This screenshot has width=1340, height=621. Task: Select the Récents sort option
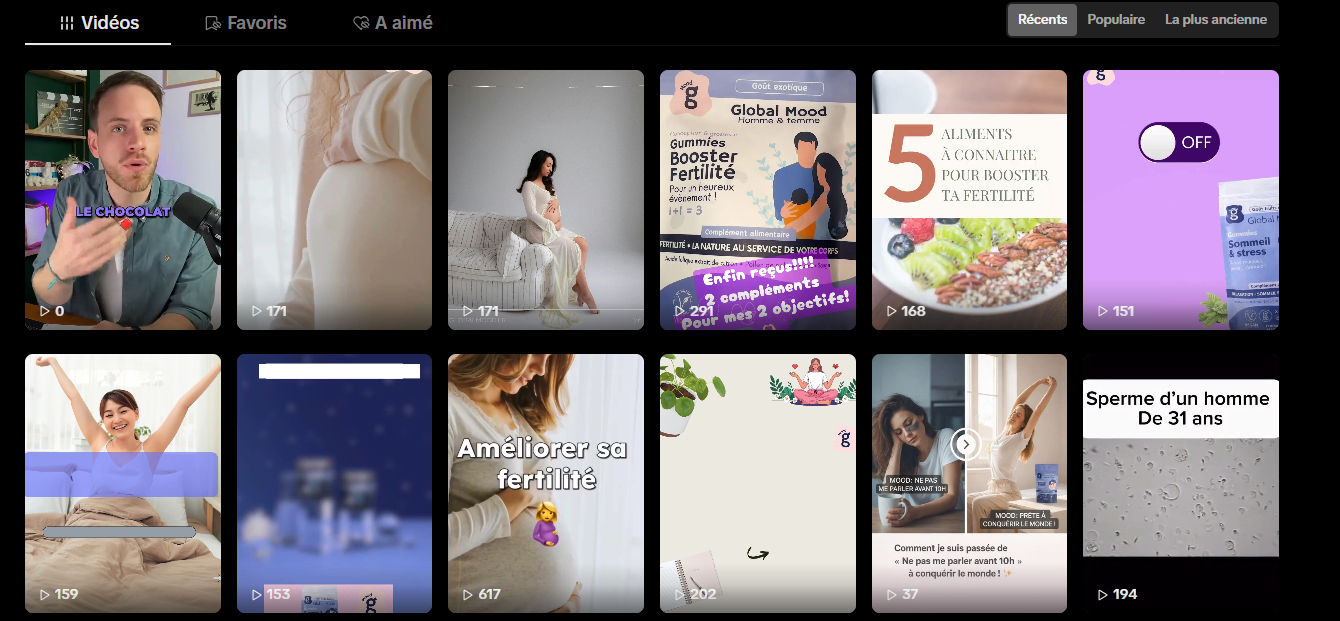pyautogui.click(x=1042, y=20)
